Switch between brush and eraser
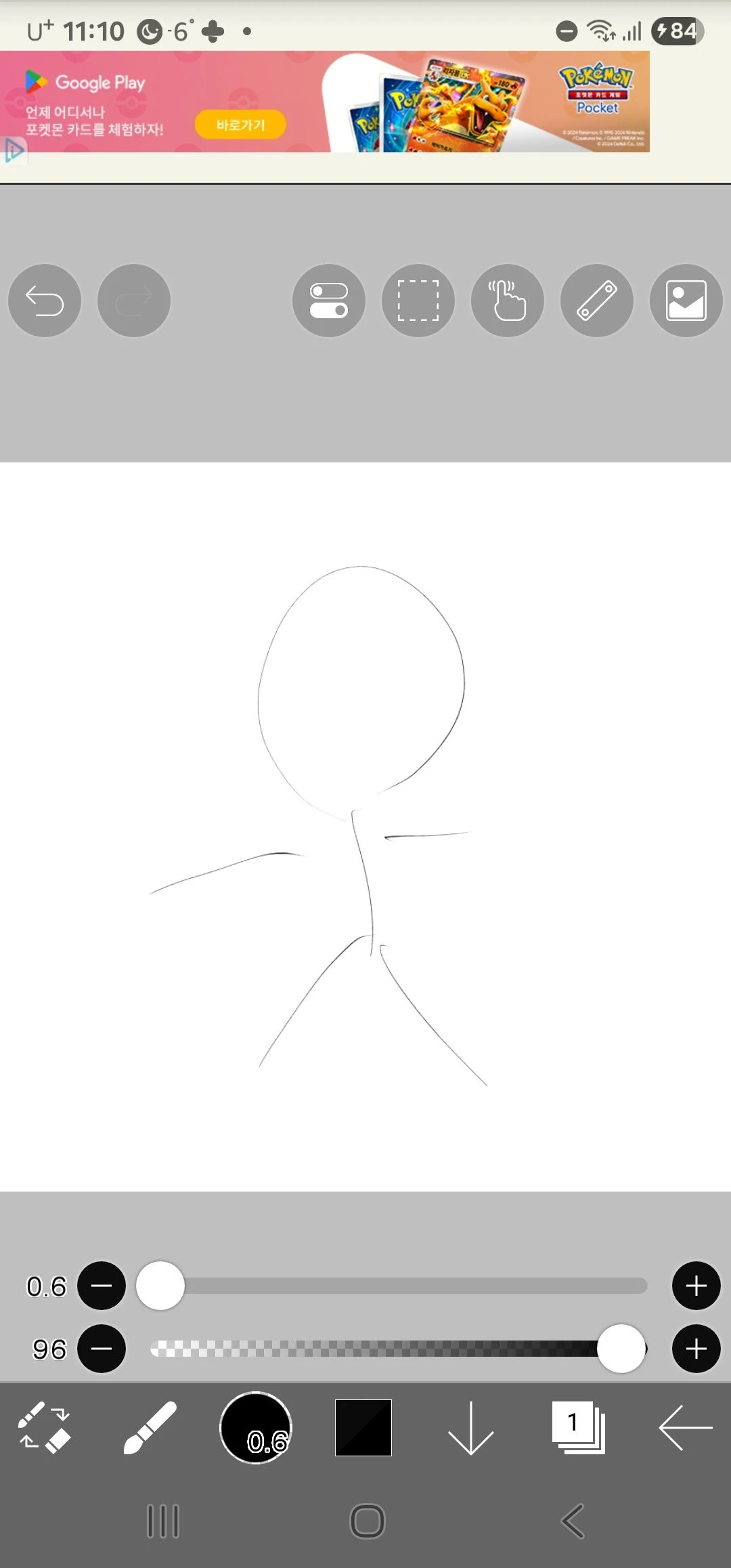 (44, 1427)
